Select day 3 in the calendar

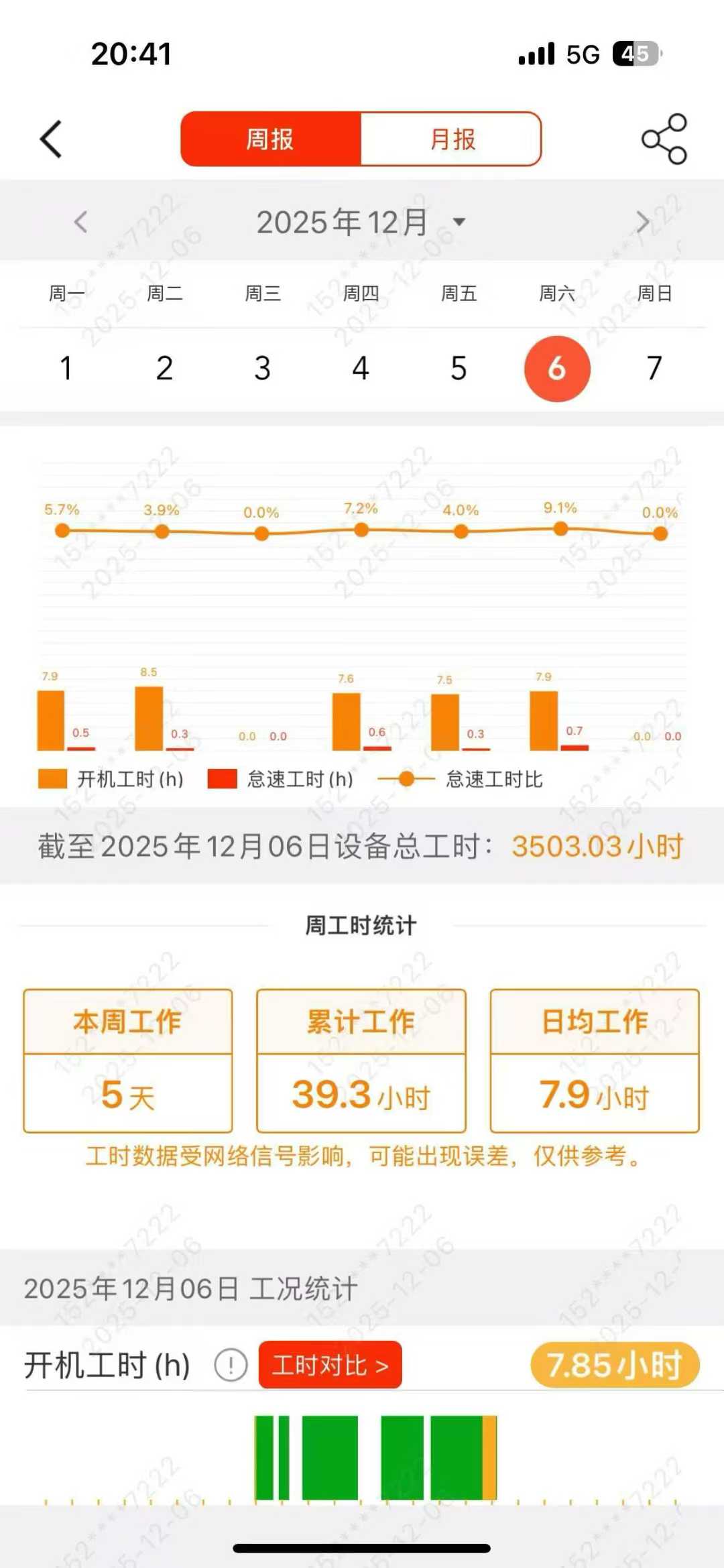point(262,368)
